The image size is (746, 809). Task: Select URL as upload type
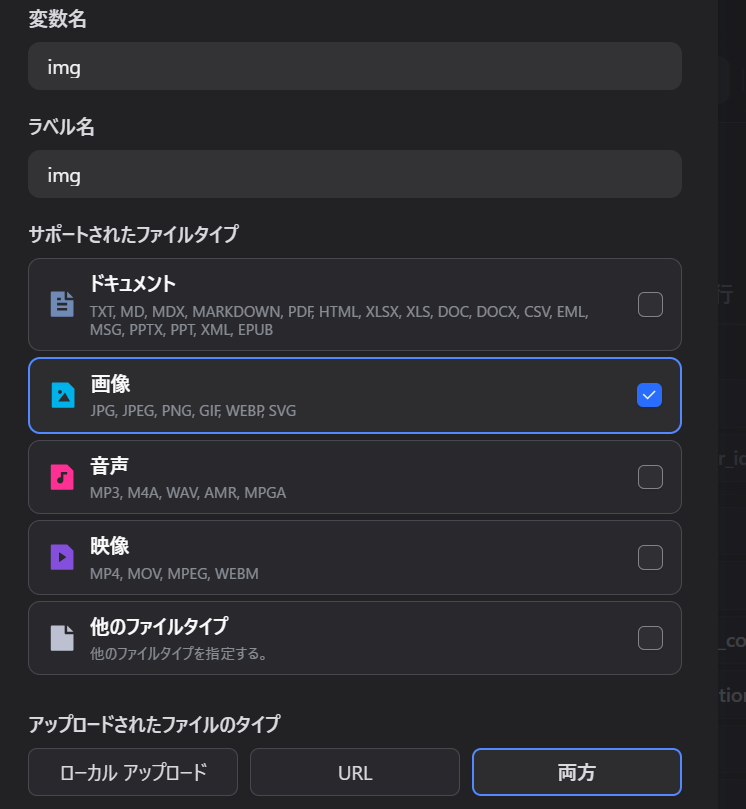click(355, 772)
